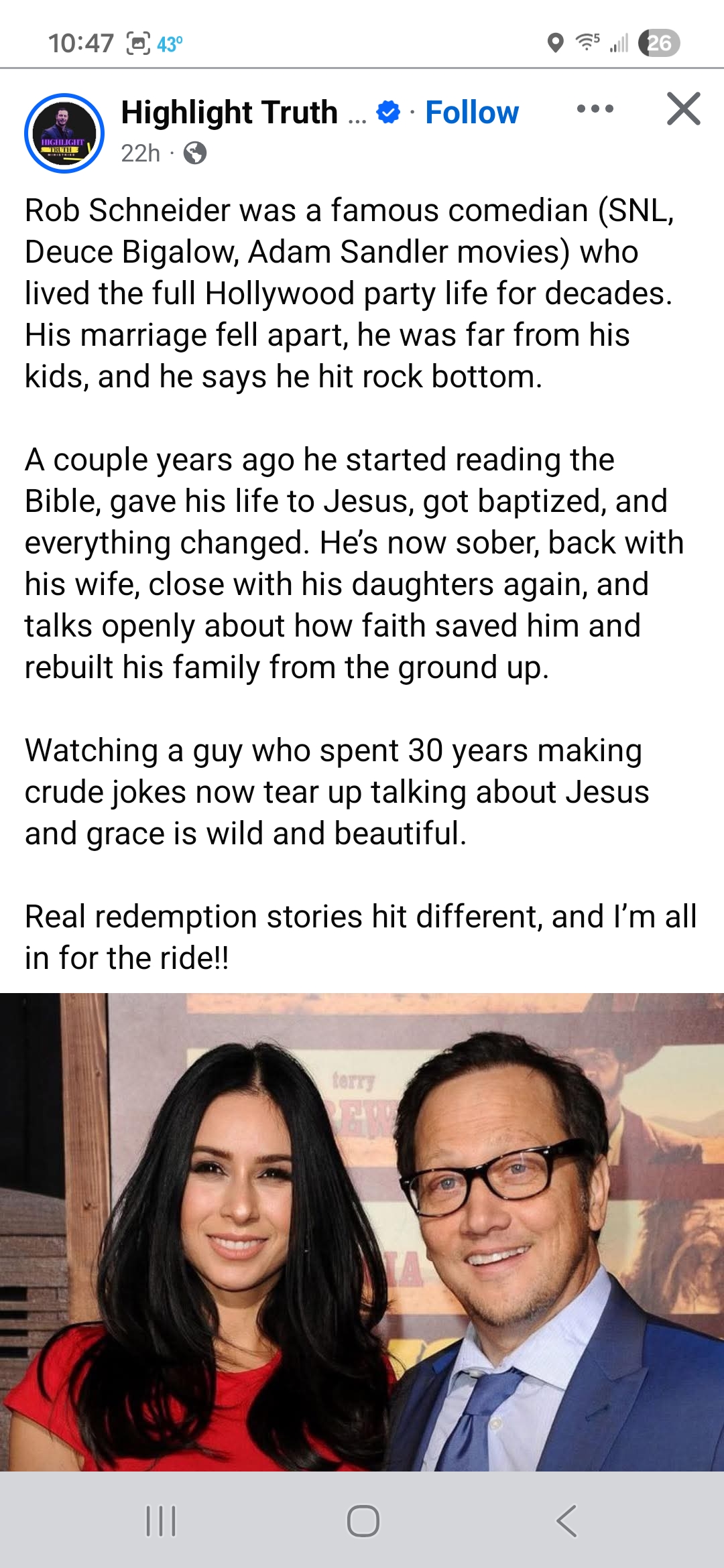The height and width of the screenshot is (1568, 724).
Task: Show recent apps
Action: (161, 1520)
